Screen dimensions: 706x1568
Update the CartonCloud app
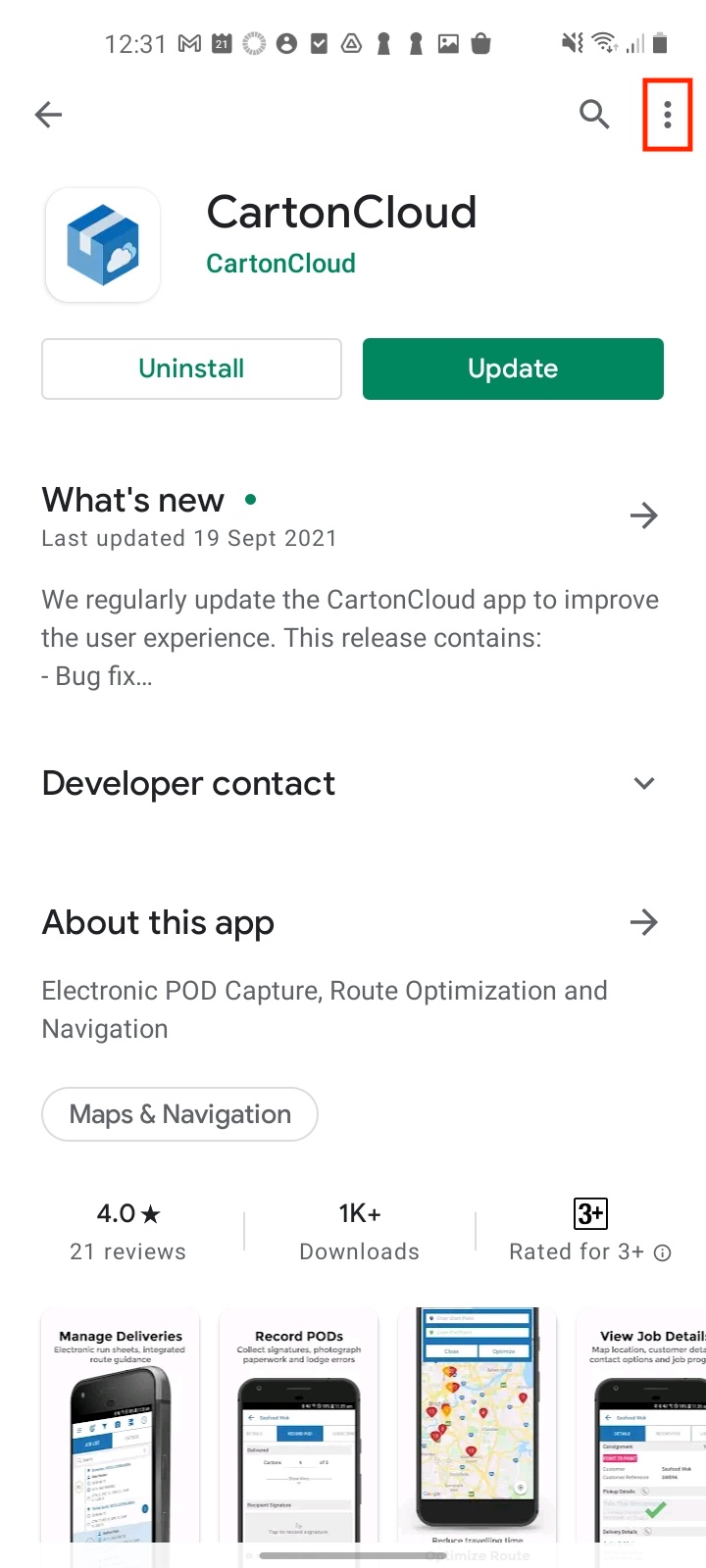click(513, 368)
